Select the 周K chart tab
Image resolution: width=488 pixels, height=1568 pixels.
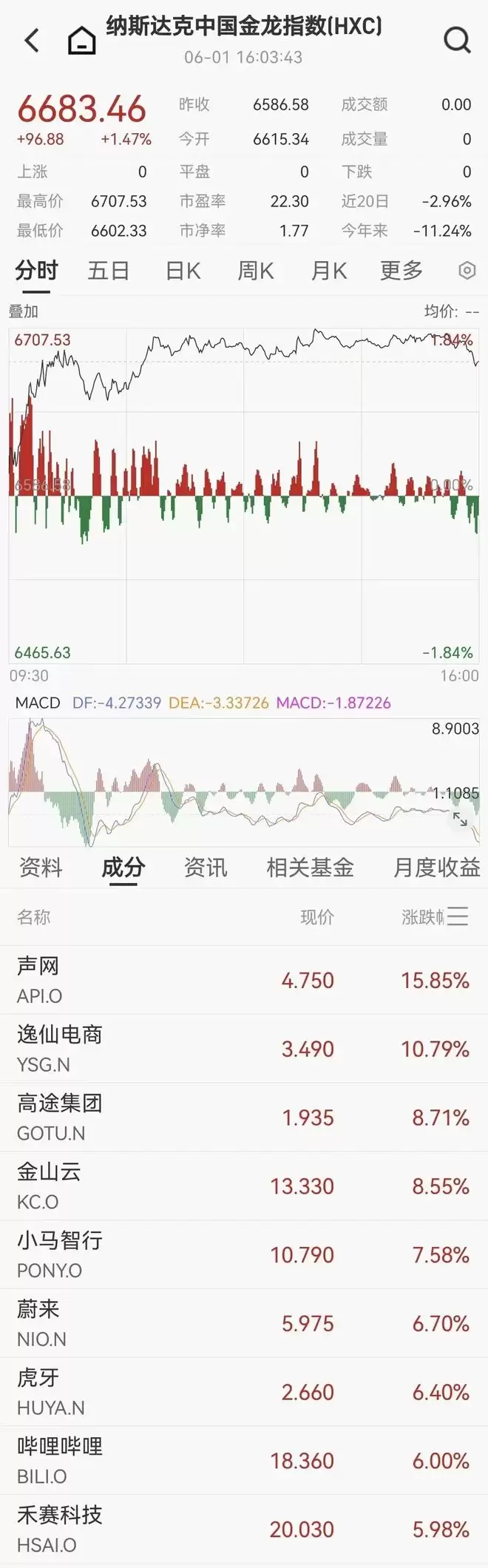[x=255, y=271]
